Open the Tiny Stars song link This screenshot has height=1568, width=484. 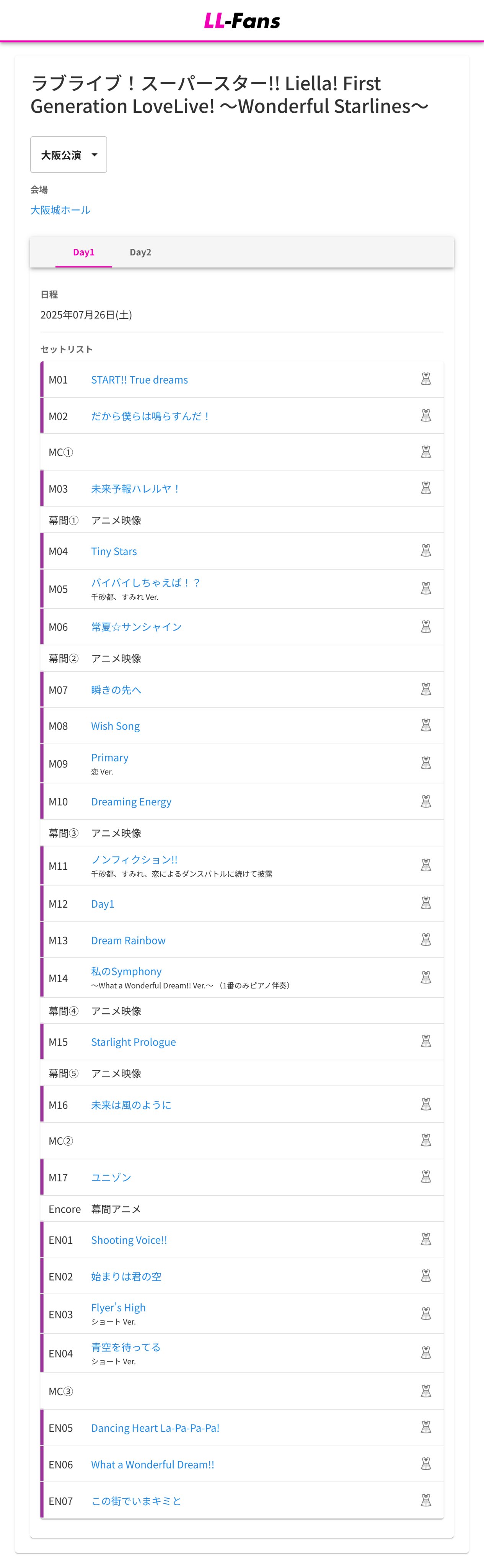coord(114,552)
